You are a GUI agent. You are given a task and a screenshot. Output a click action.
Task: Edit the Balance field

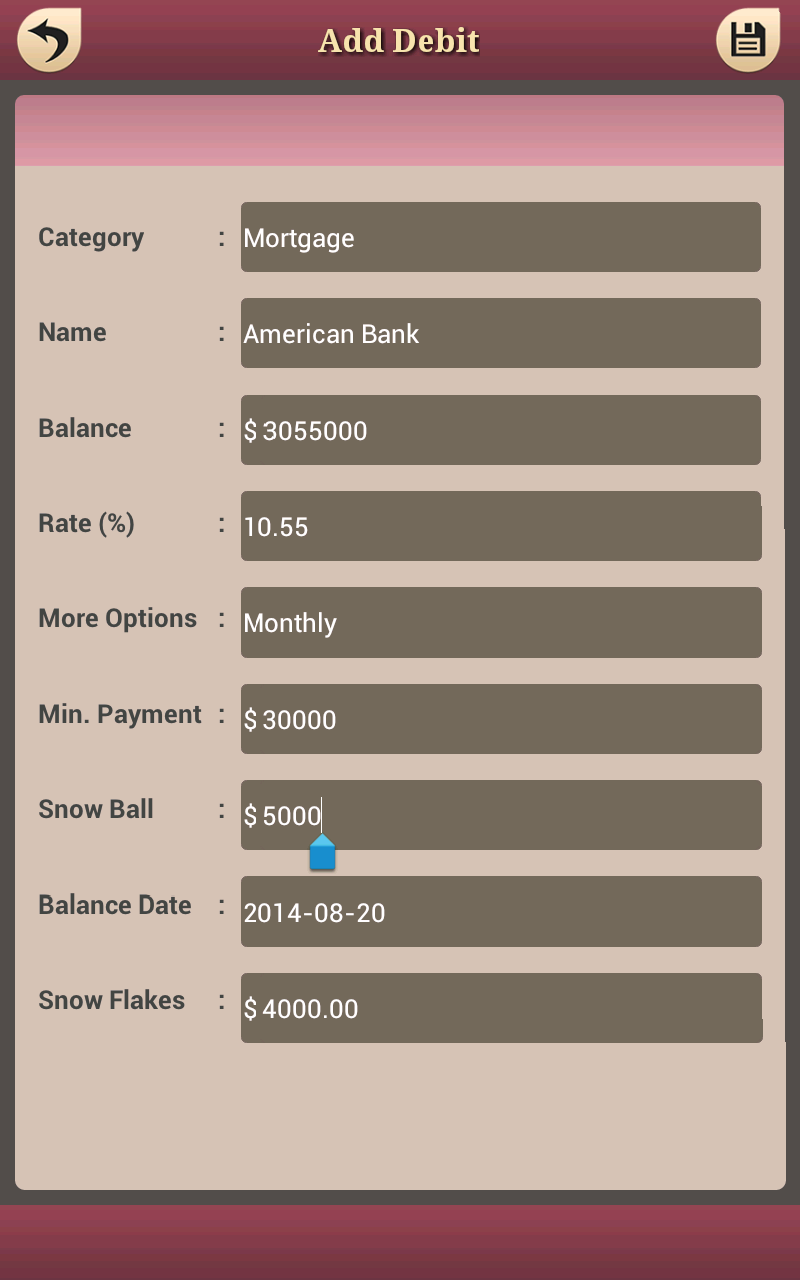point(500,430)
